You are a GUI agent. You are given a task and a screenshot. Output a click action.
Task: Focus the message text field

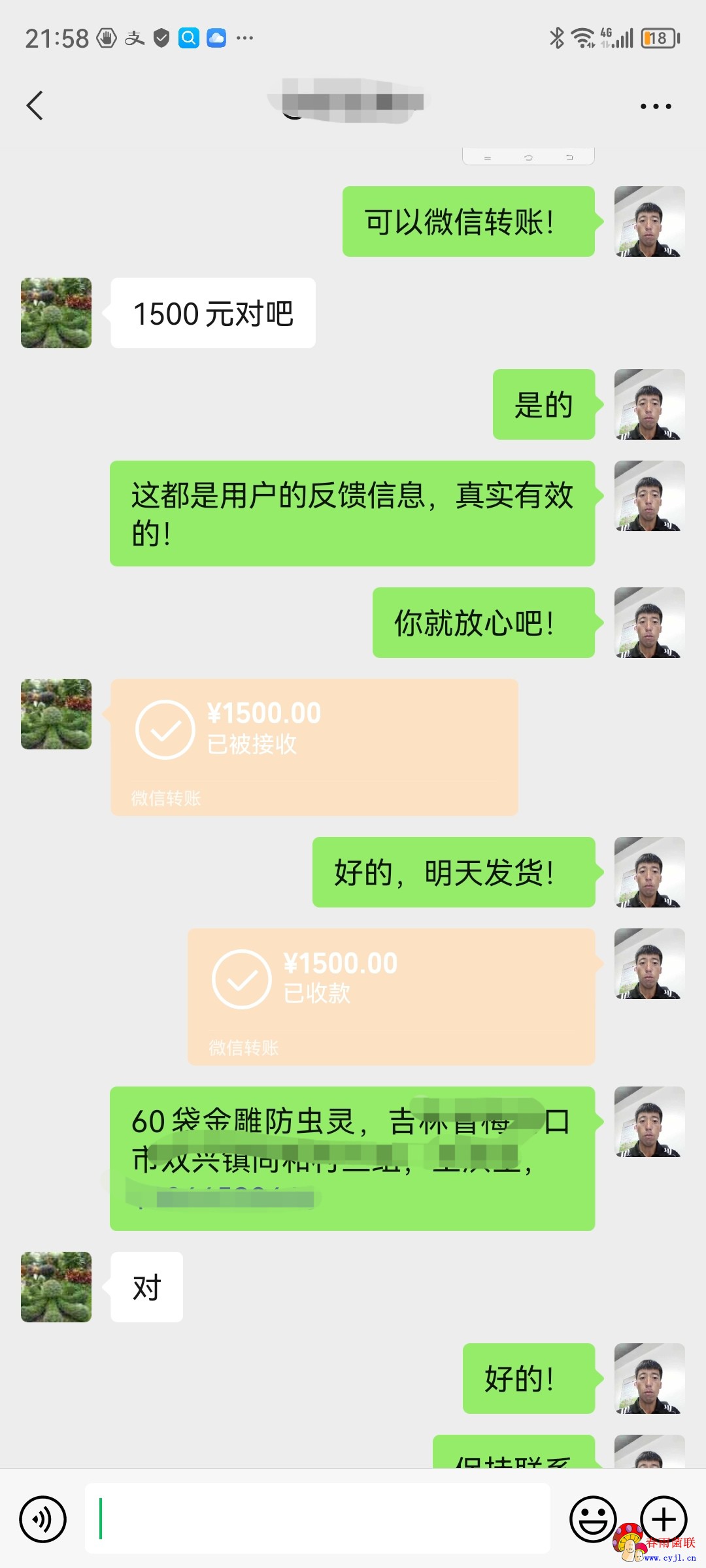pos(317,1519)
